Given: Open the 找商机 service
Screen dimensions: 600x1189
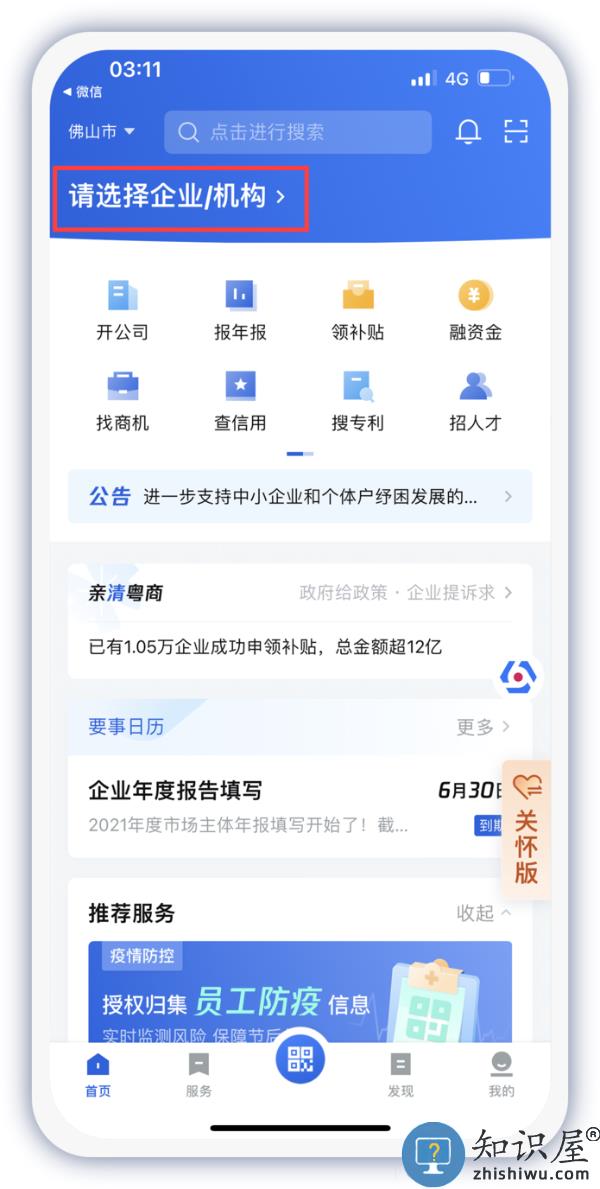Looking at the screenshot, I should [122, 401].
